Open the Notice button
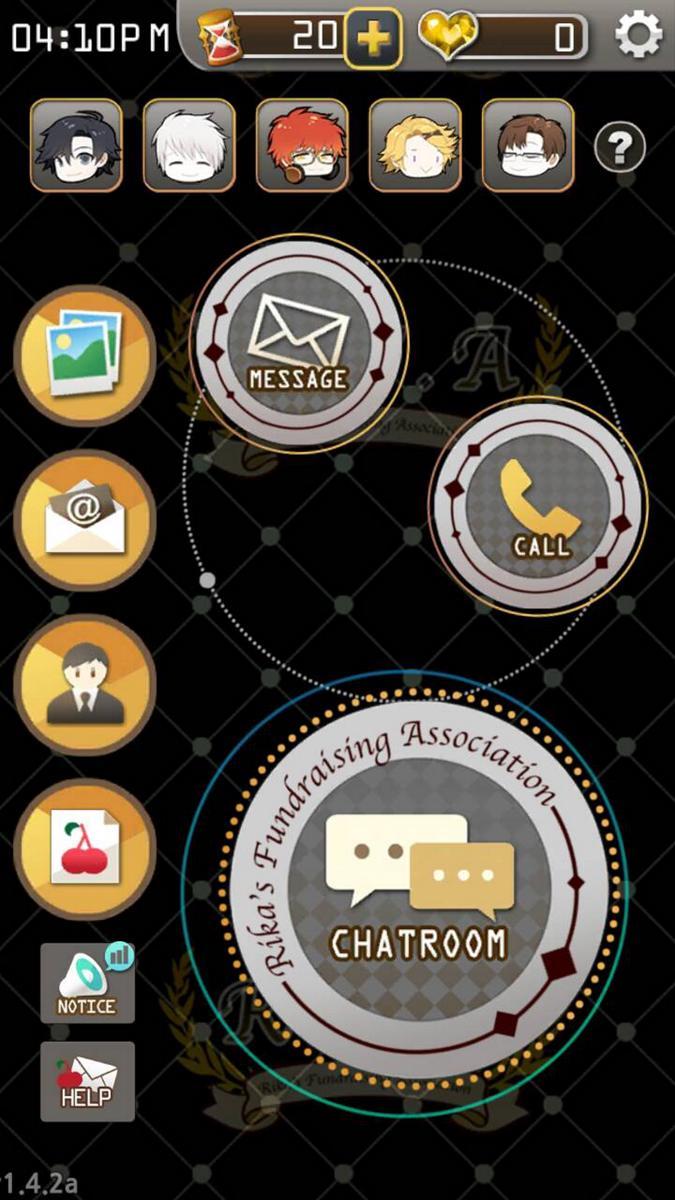 coord(87,982)
